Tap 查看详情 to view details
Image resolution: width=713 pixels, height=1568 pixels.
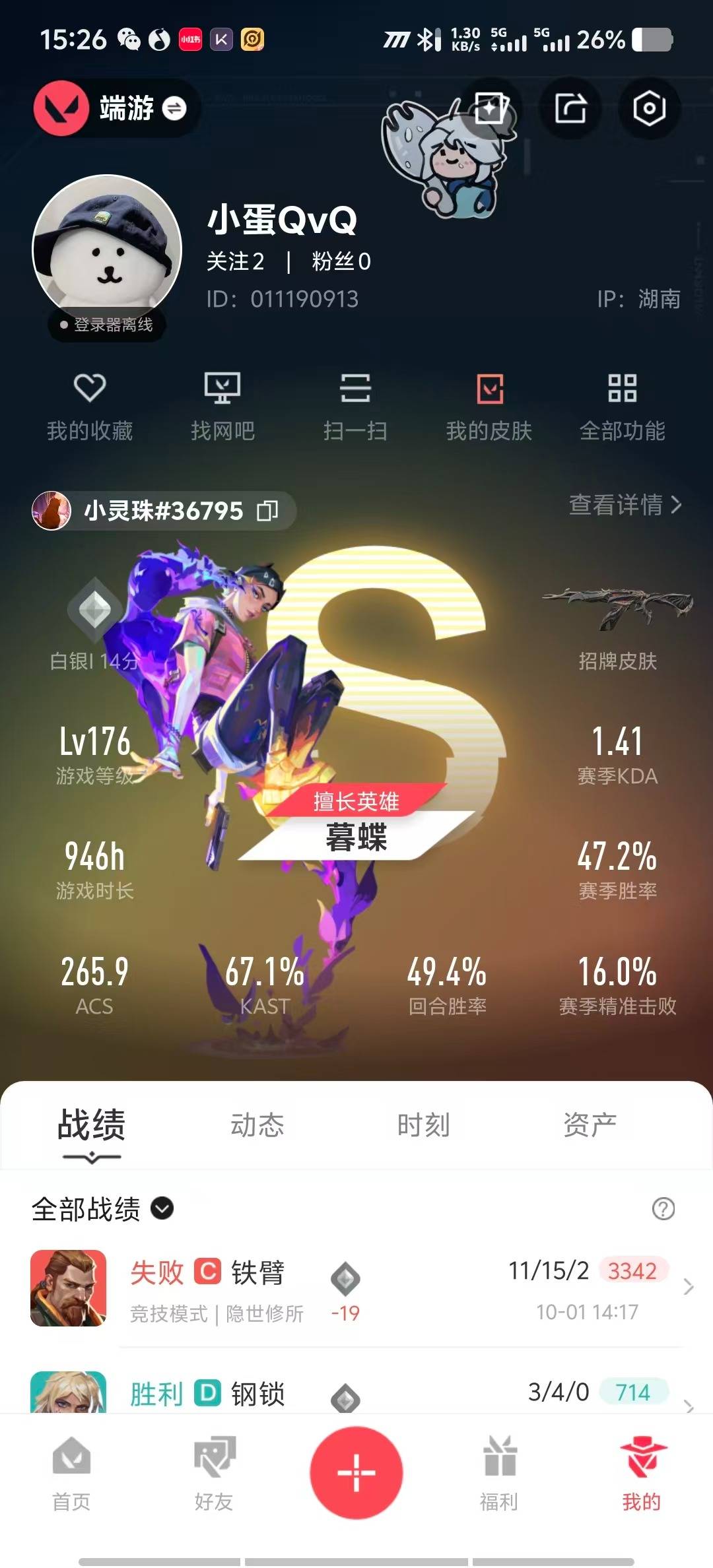click(625, 505)
